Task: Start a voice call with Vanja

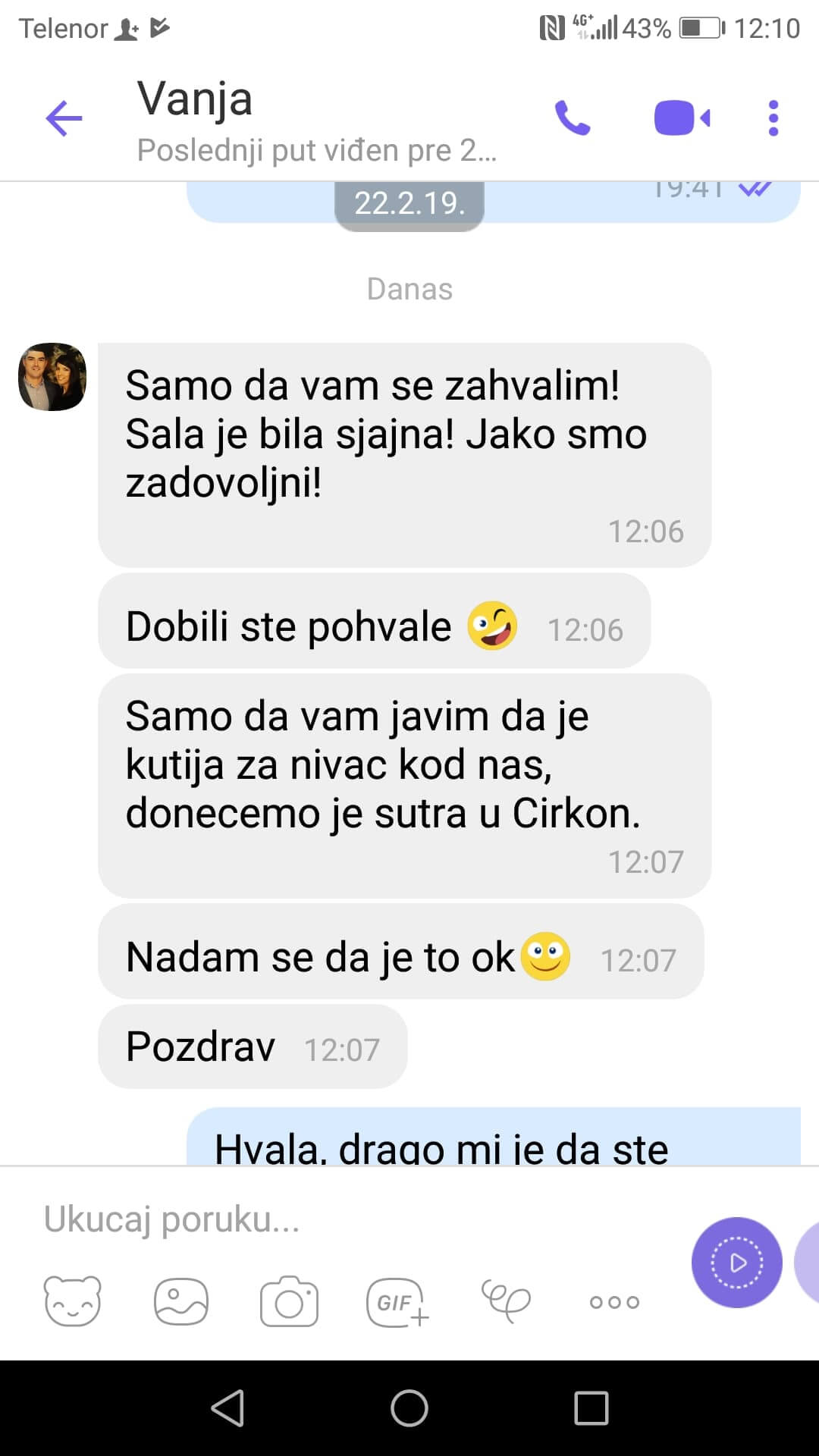Action: [573, 118]
